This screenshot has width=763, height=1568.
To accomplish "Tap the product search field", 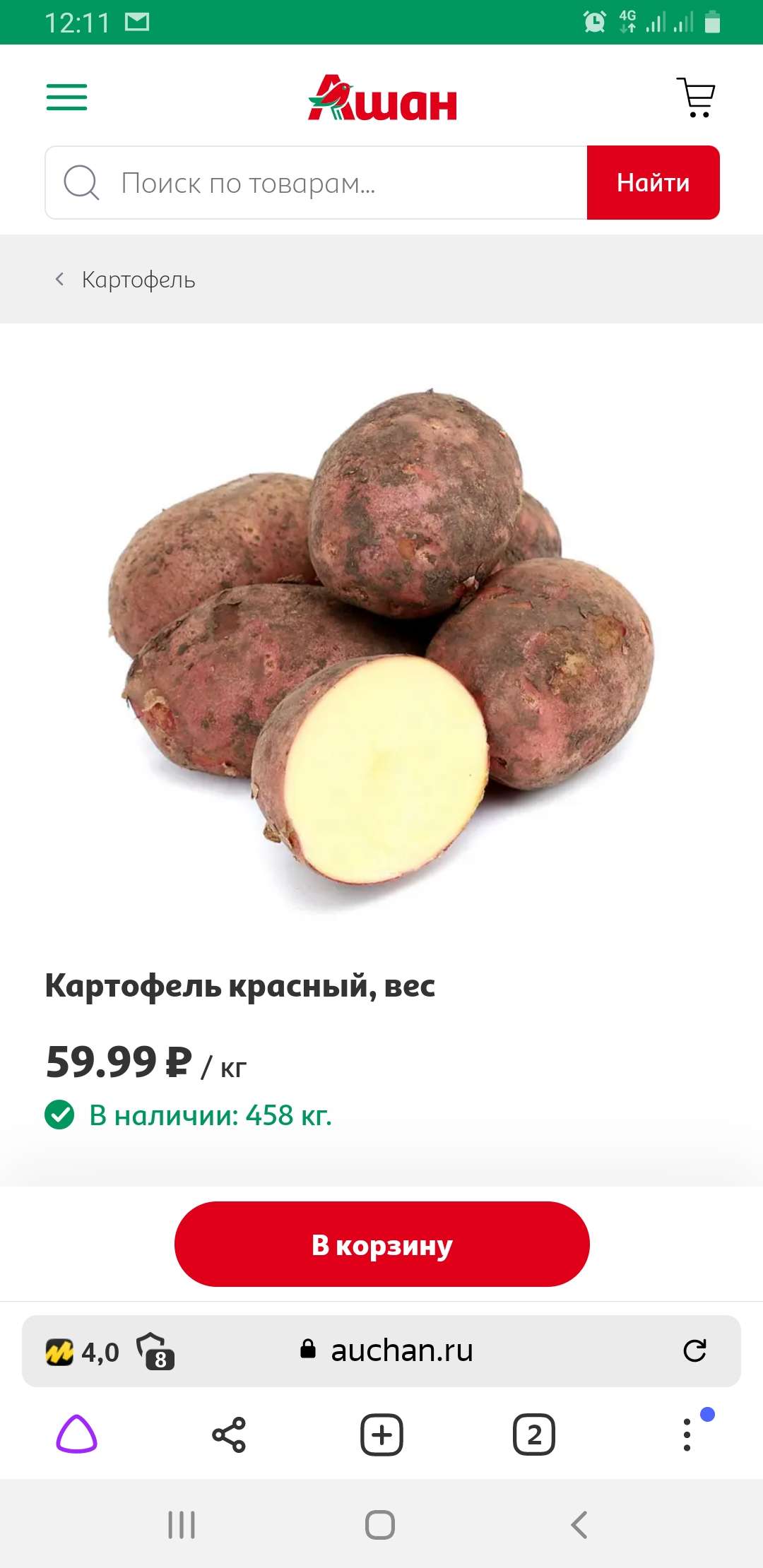I will tap(339, 183).
